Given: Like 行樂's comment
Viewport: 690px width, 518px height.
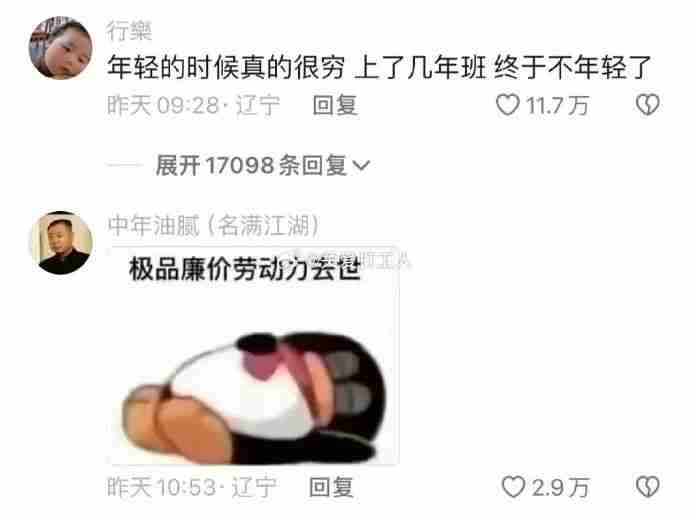Looking at the screenshot, I should point(509,104).
